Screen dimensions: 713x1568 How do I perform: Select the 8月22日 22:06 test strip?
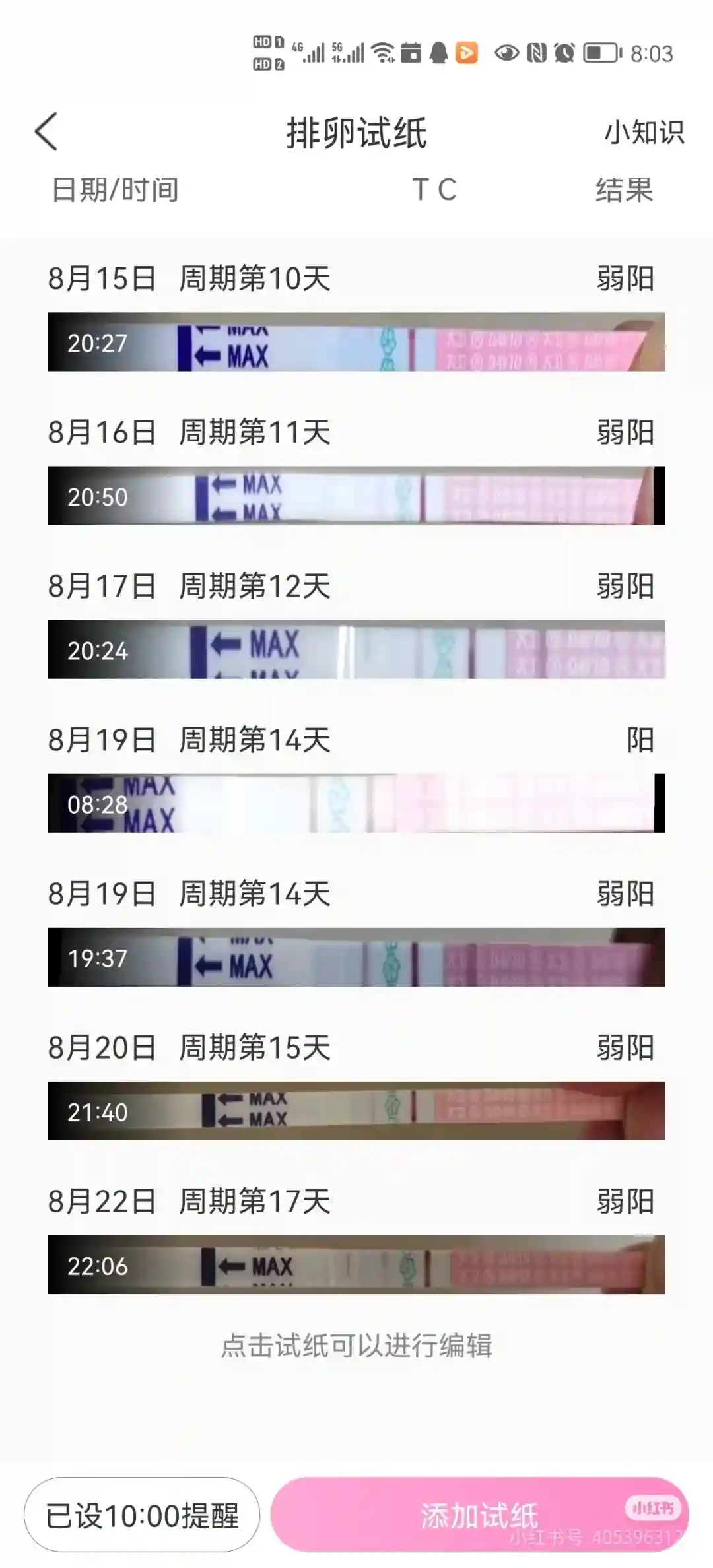356,1264
